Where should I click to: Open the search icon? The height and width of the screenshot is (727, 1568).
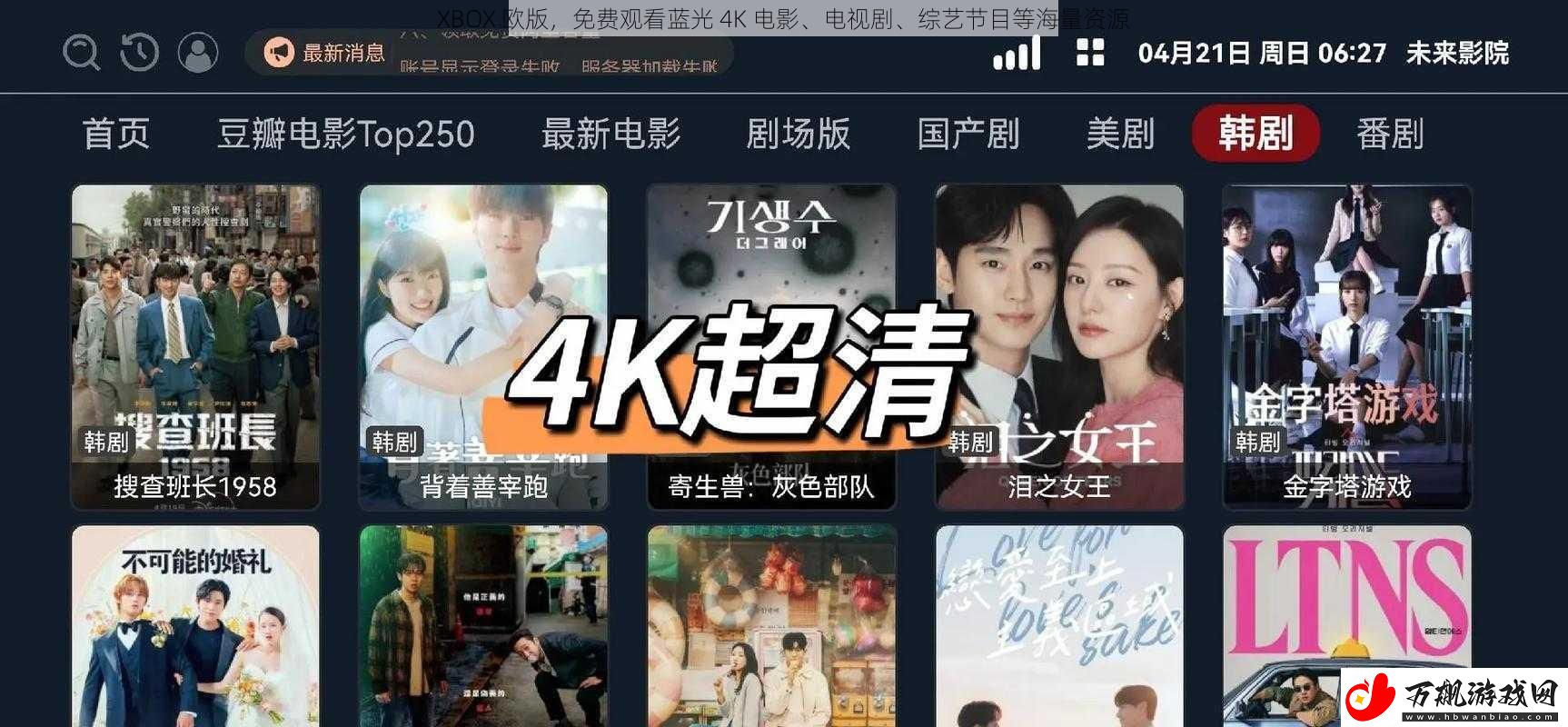(x=81, y=53)
